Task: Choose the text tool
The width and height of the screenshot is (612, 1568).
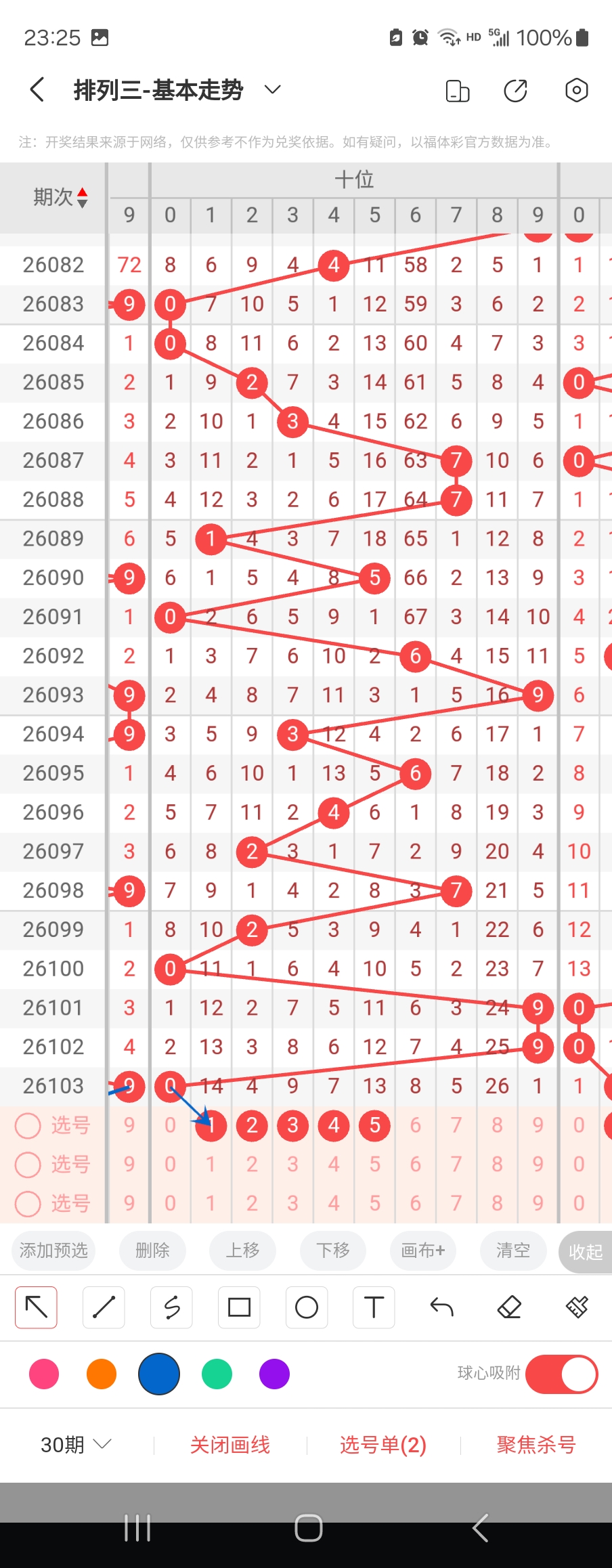Action: click(x=374, y=1307)
